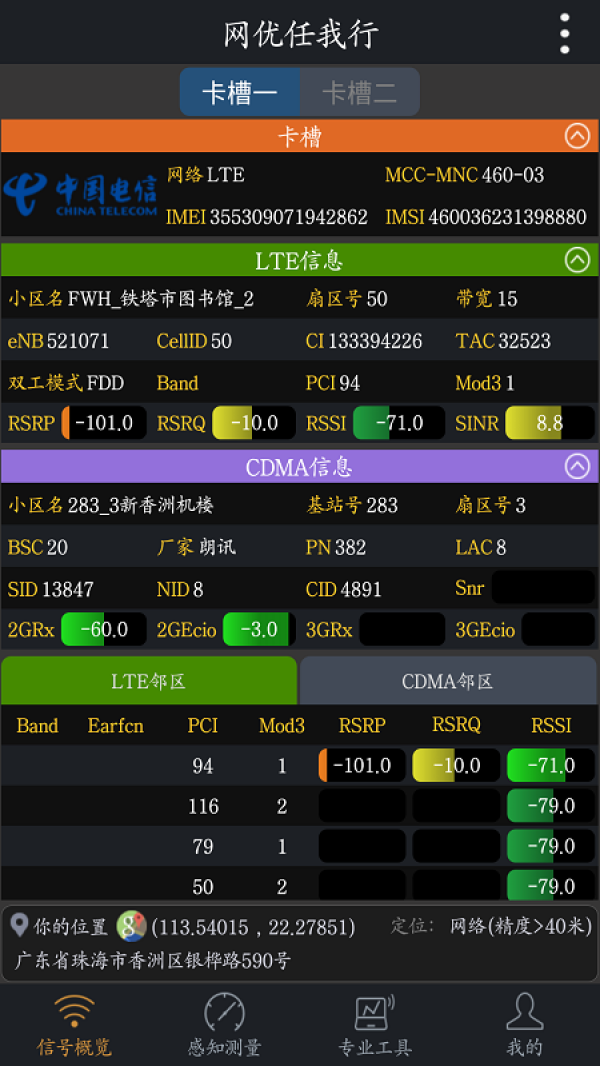
Task: Open the 我的 profile tab
Action: [525, 1027]
